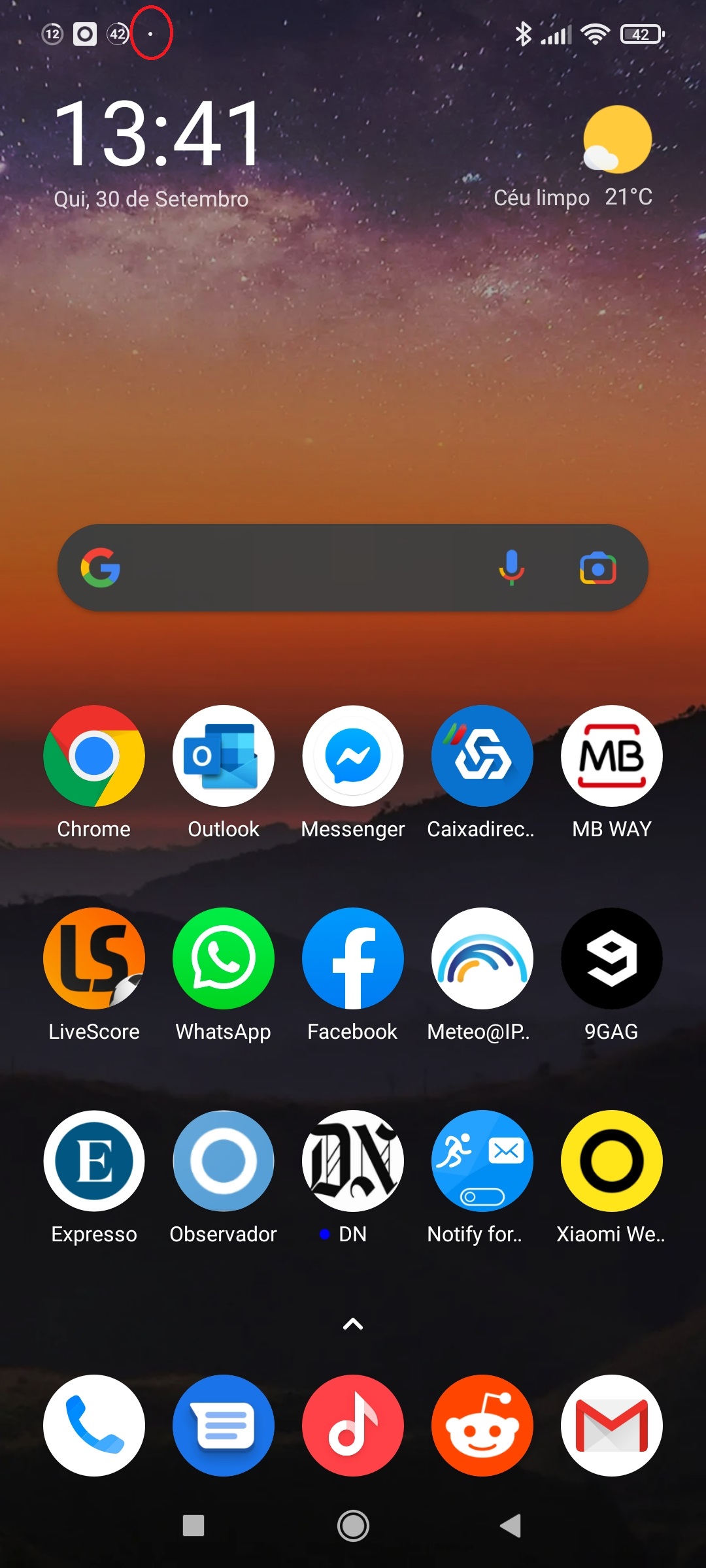Screen dimensions: 706x1568
Task: Open the DN newspaper app
Action: point(353,1161)
